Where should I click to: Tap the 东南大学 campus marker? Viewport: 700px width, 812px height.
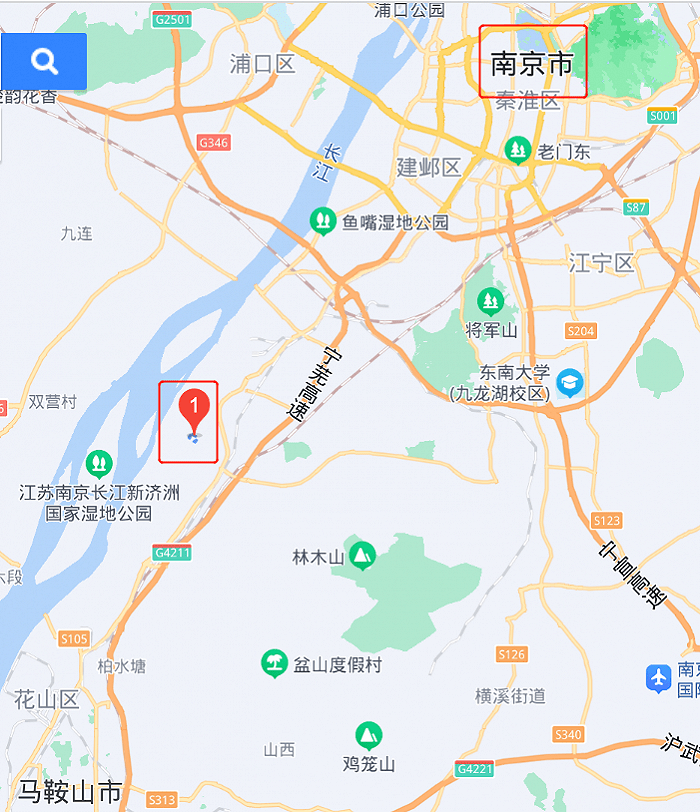click(570, 382)
